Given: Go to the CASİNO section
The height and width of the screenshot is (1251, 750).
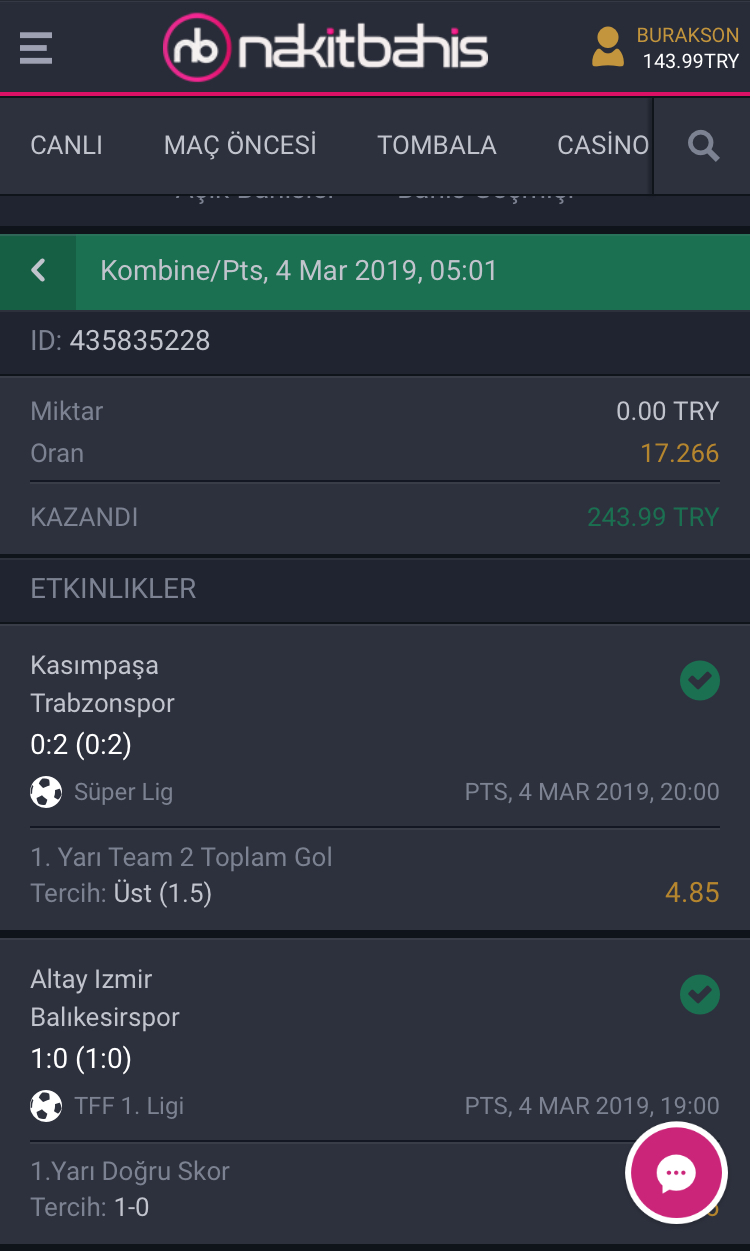Looking at the screenshot, I should [x=603, y=145].
